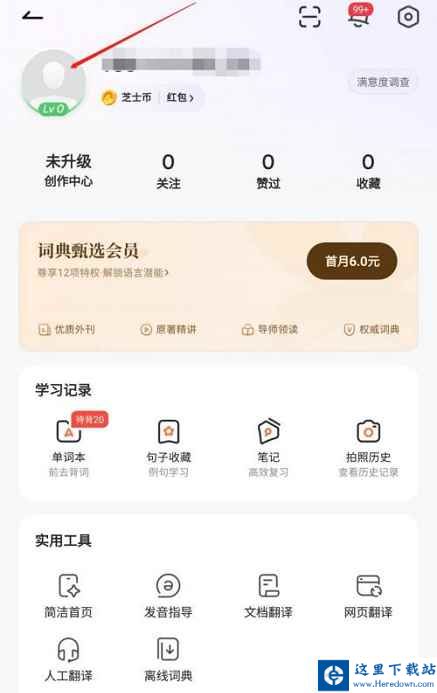This screenshot has width=437, height=693.
Task: Open 拍照历史
Action: click(x=368, y=447)
